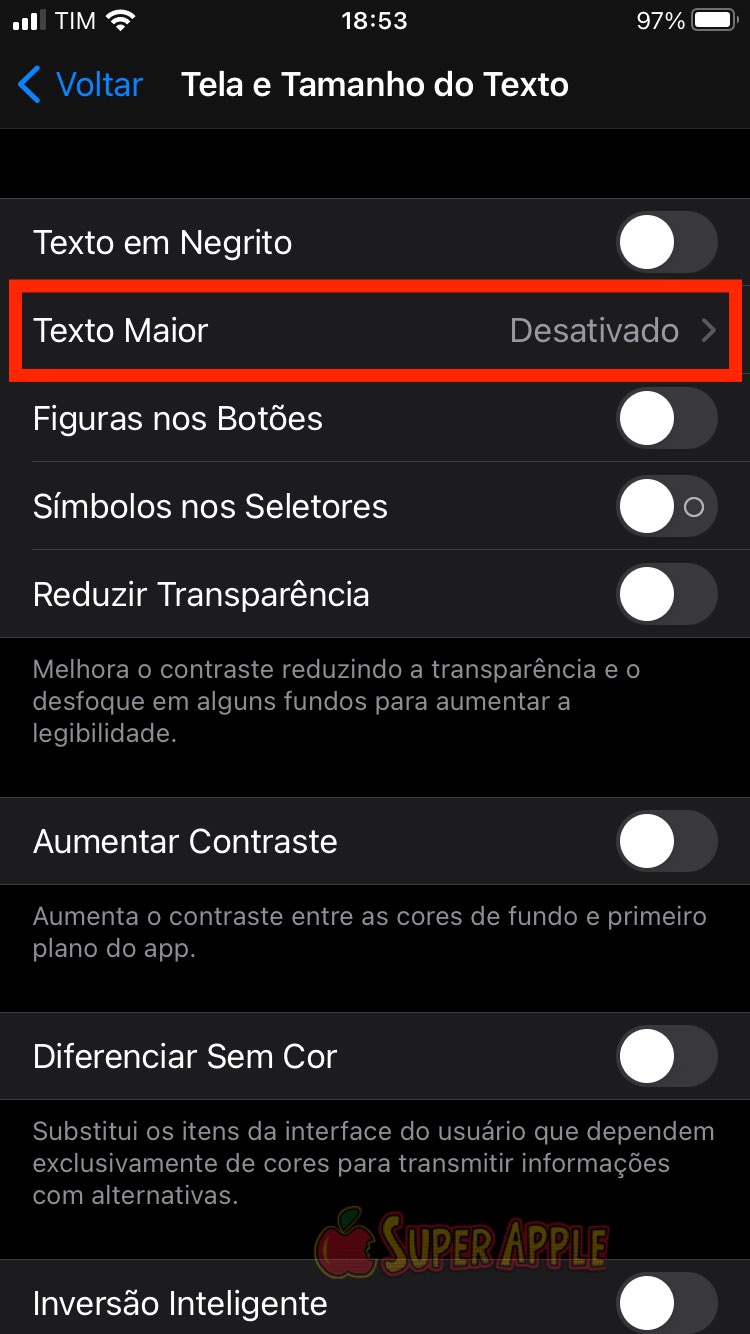Open the Texto Maior settings row
Image resolution: width=750 pixels, height=1334 pixels.
click(x=375, y=330)
